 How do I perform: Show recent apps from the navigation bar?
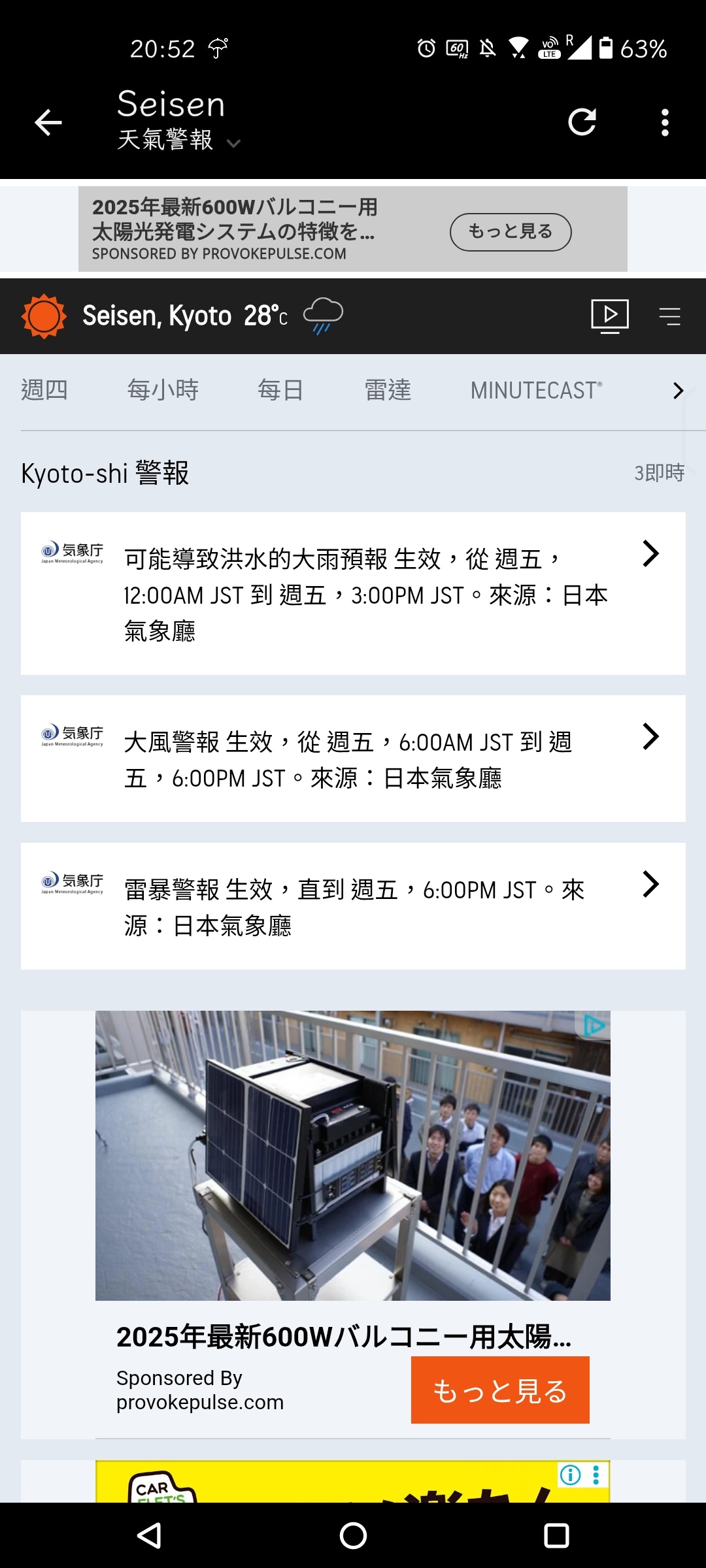556,1535
